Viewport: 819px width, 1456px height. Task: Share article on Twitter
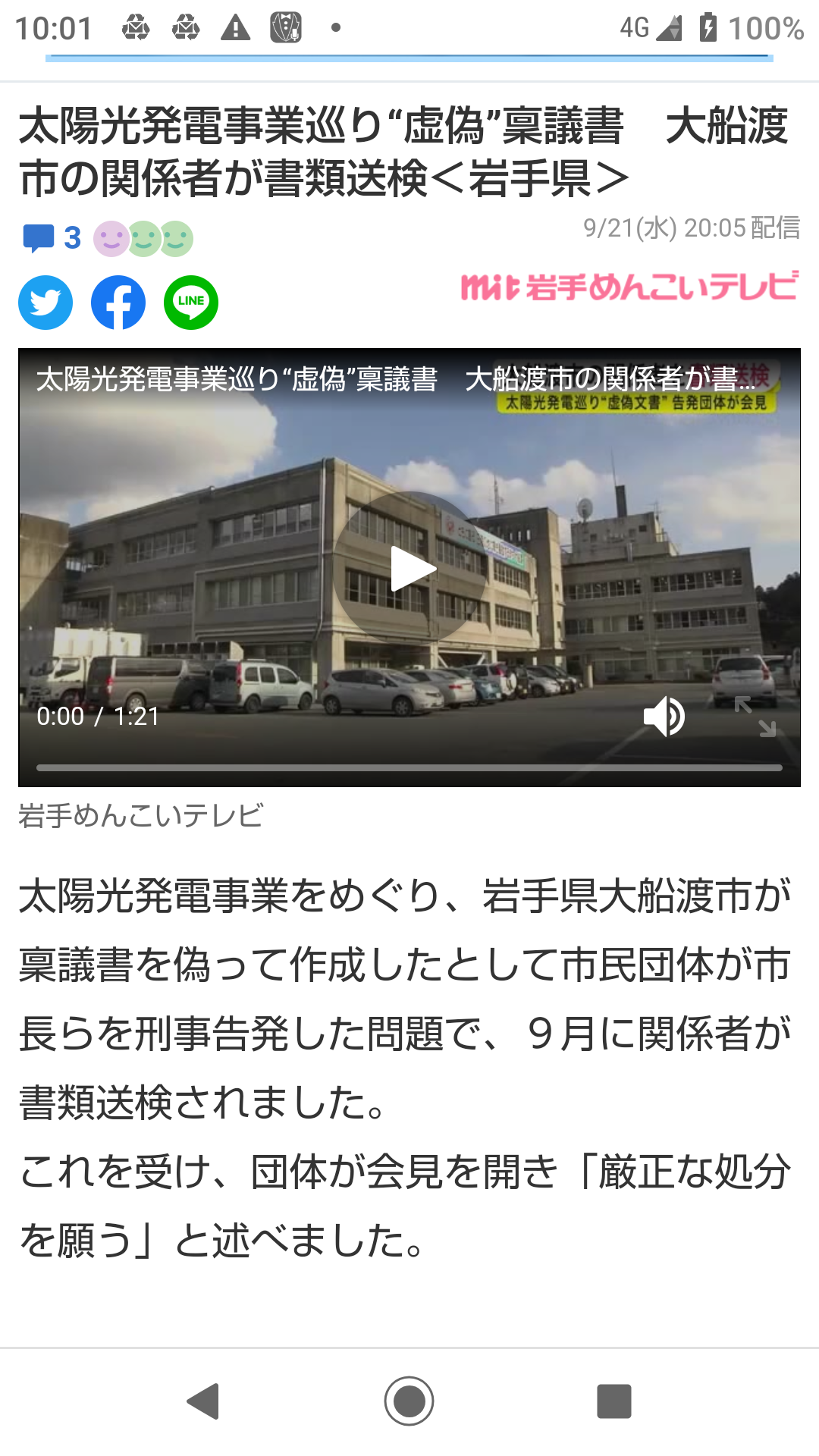45,303
